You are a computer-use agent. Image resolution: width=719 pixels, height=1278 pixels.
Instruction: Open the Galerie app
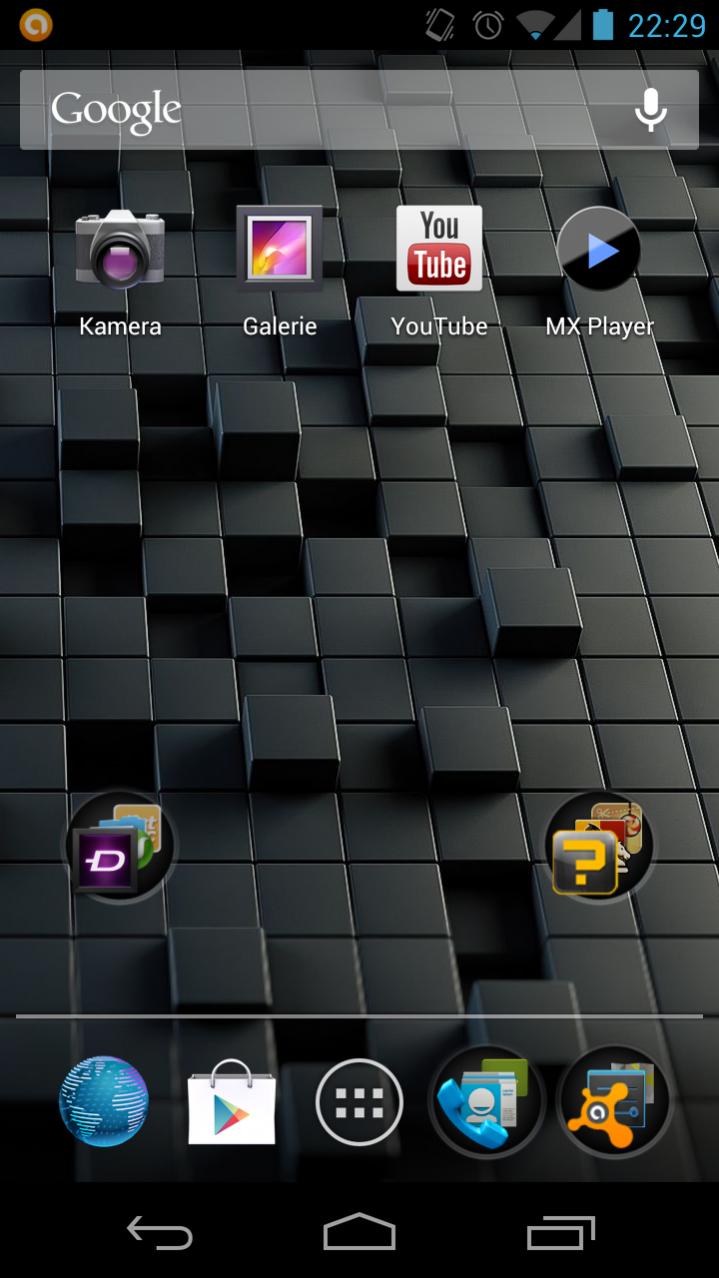(x=279, y=250)
